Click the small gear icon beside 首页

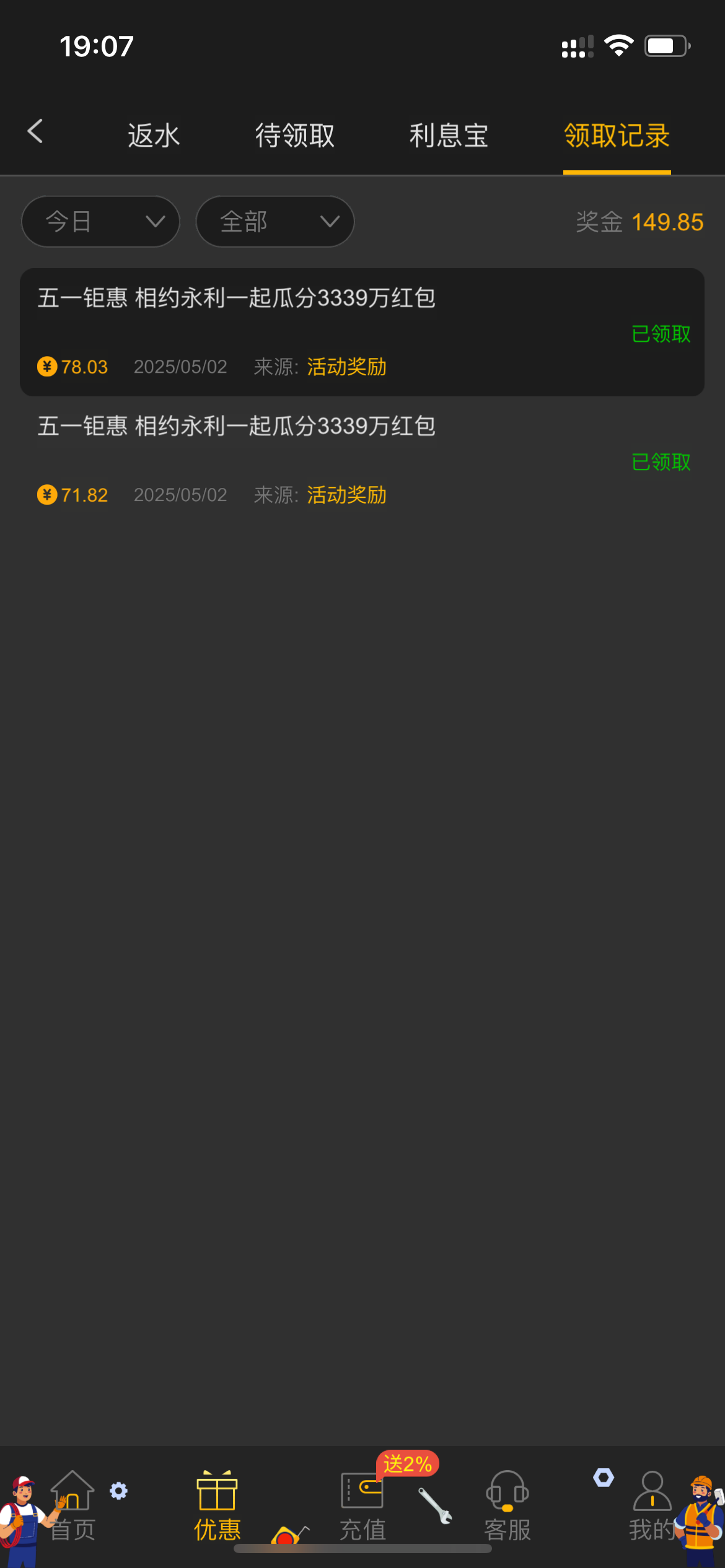point(120,1491)
